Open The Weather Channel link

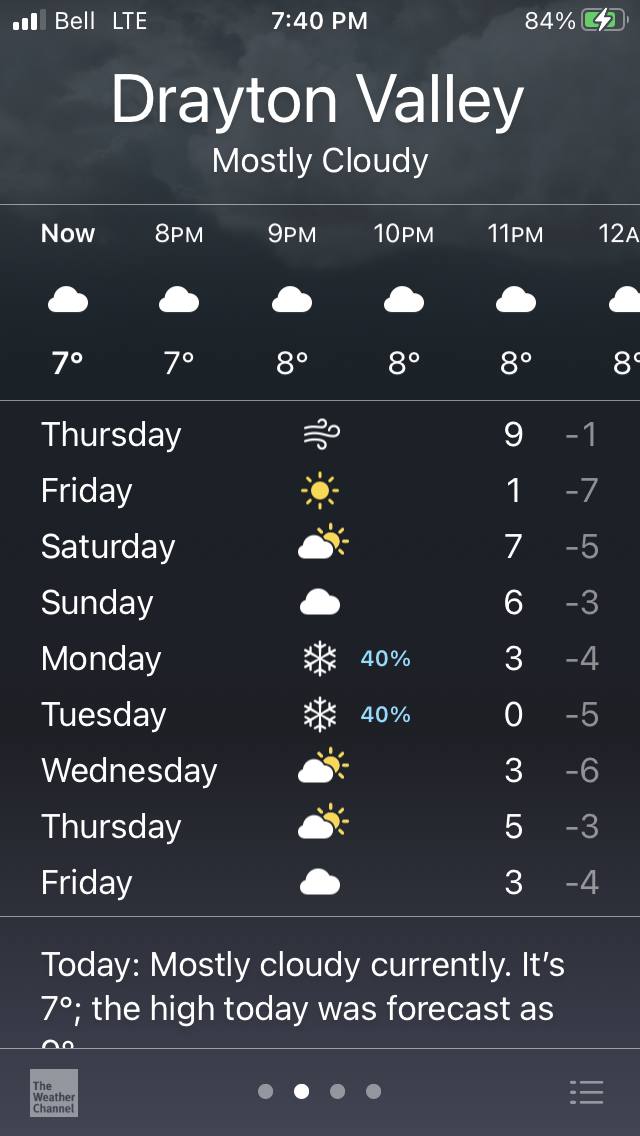tap(54, 1092)
